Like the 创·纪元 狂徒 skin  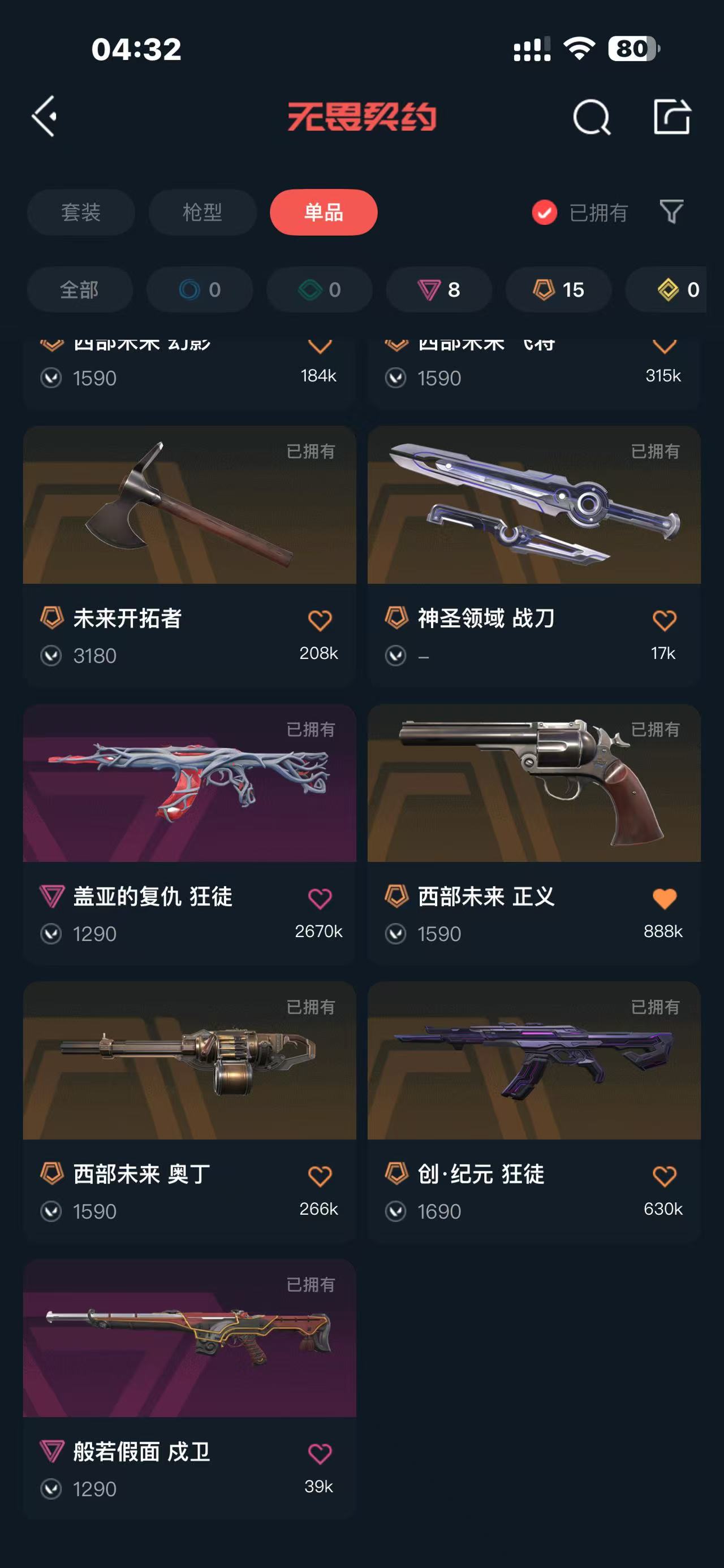tap(664, 1176)
